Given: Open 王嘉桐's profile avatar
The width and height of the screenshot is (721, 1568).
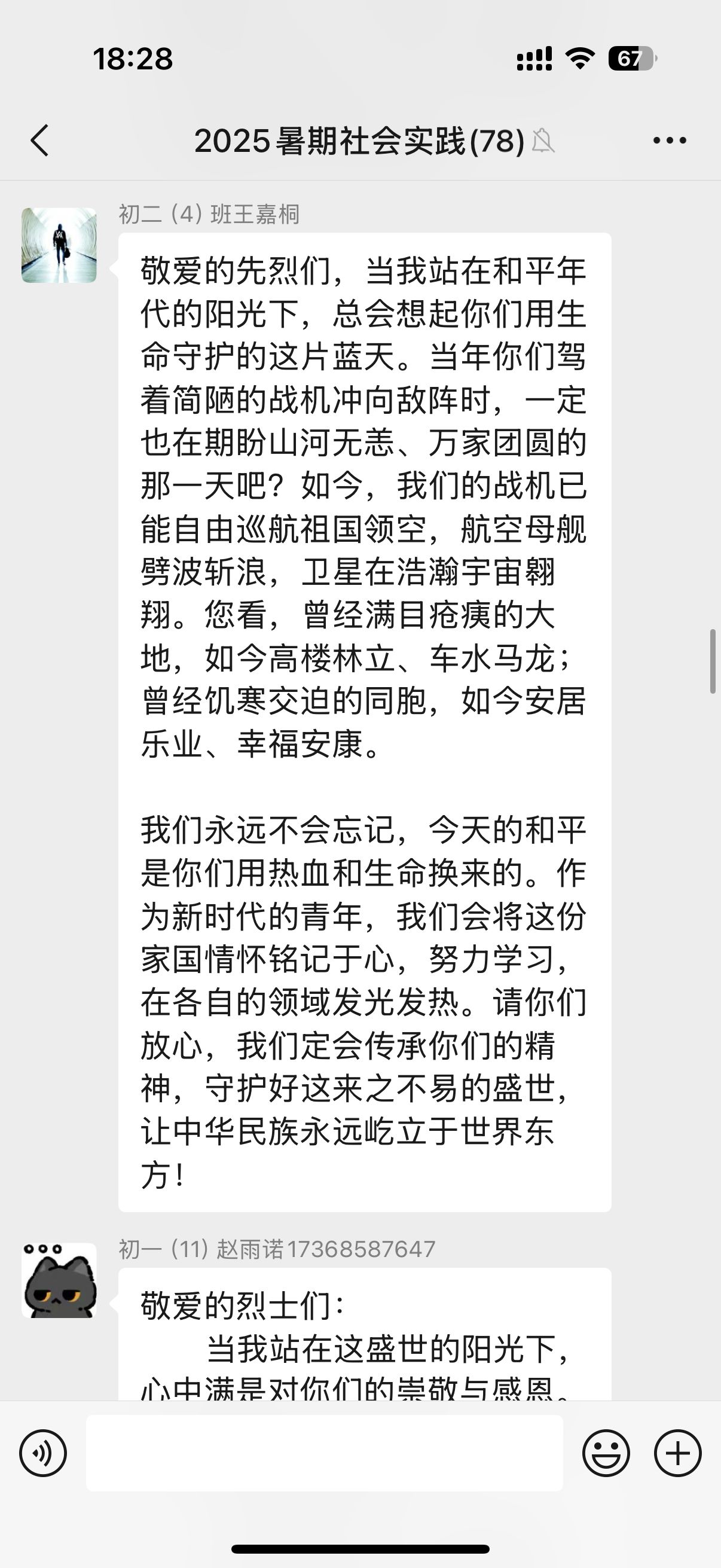Looking at the screenshot, I should tap(59, 245).
